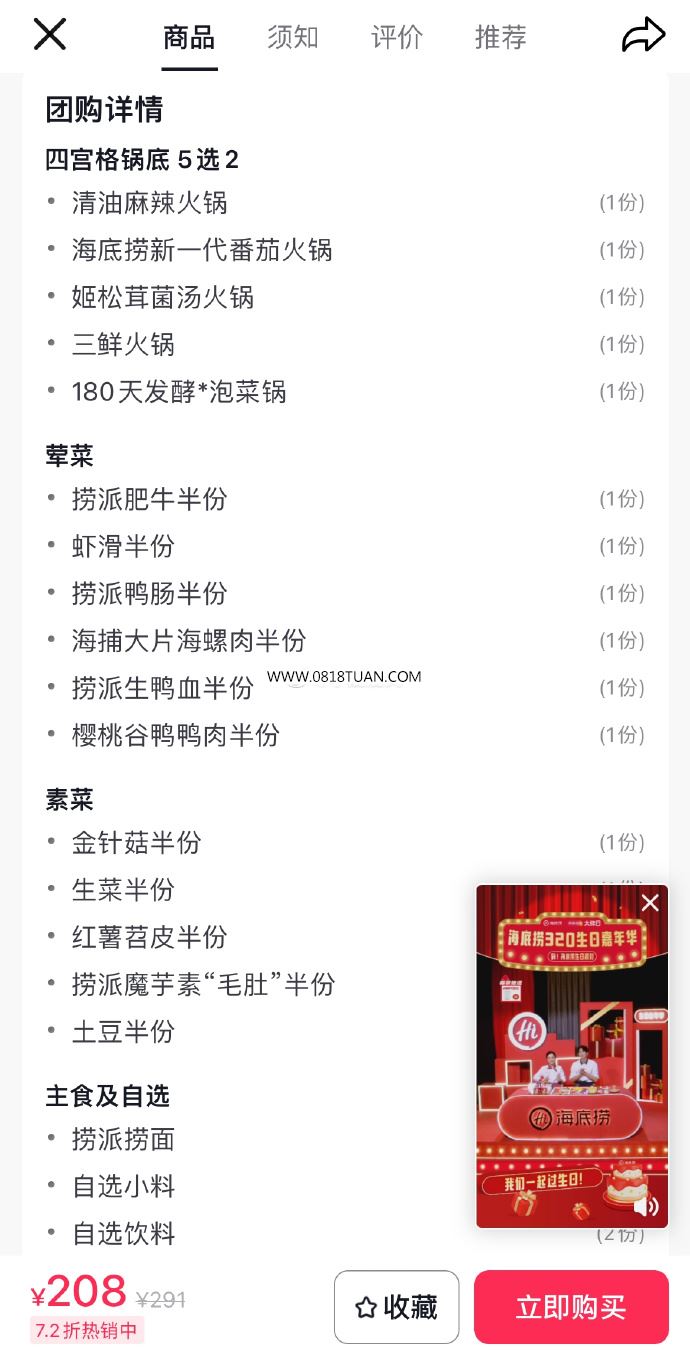Switch to the 评价 tab

tap(397, 38)
